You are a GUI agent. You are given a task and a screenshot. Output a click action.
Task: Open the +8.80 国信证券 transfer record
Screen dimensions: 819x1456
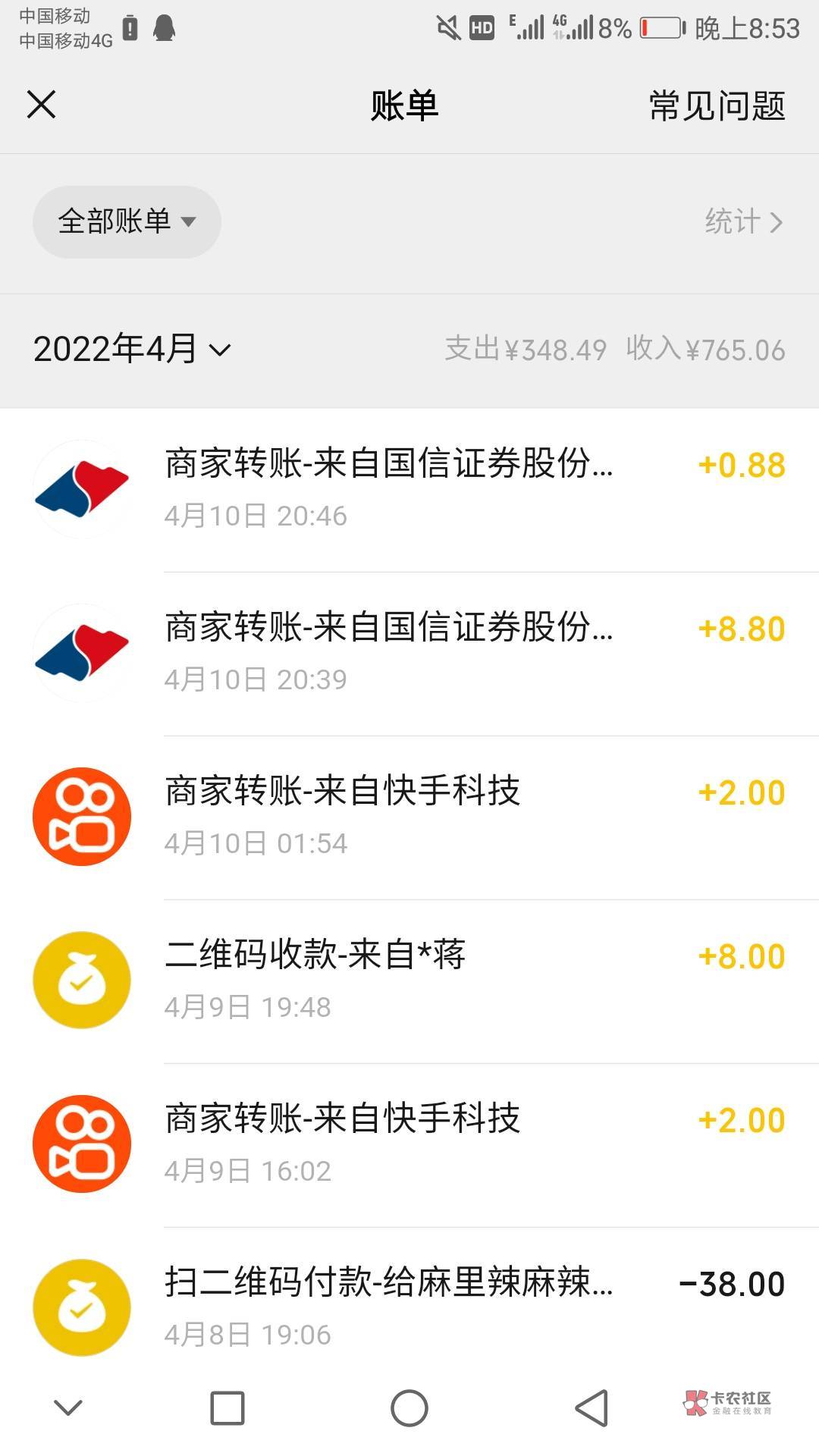[x=409, y=654]
